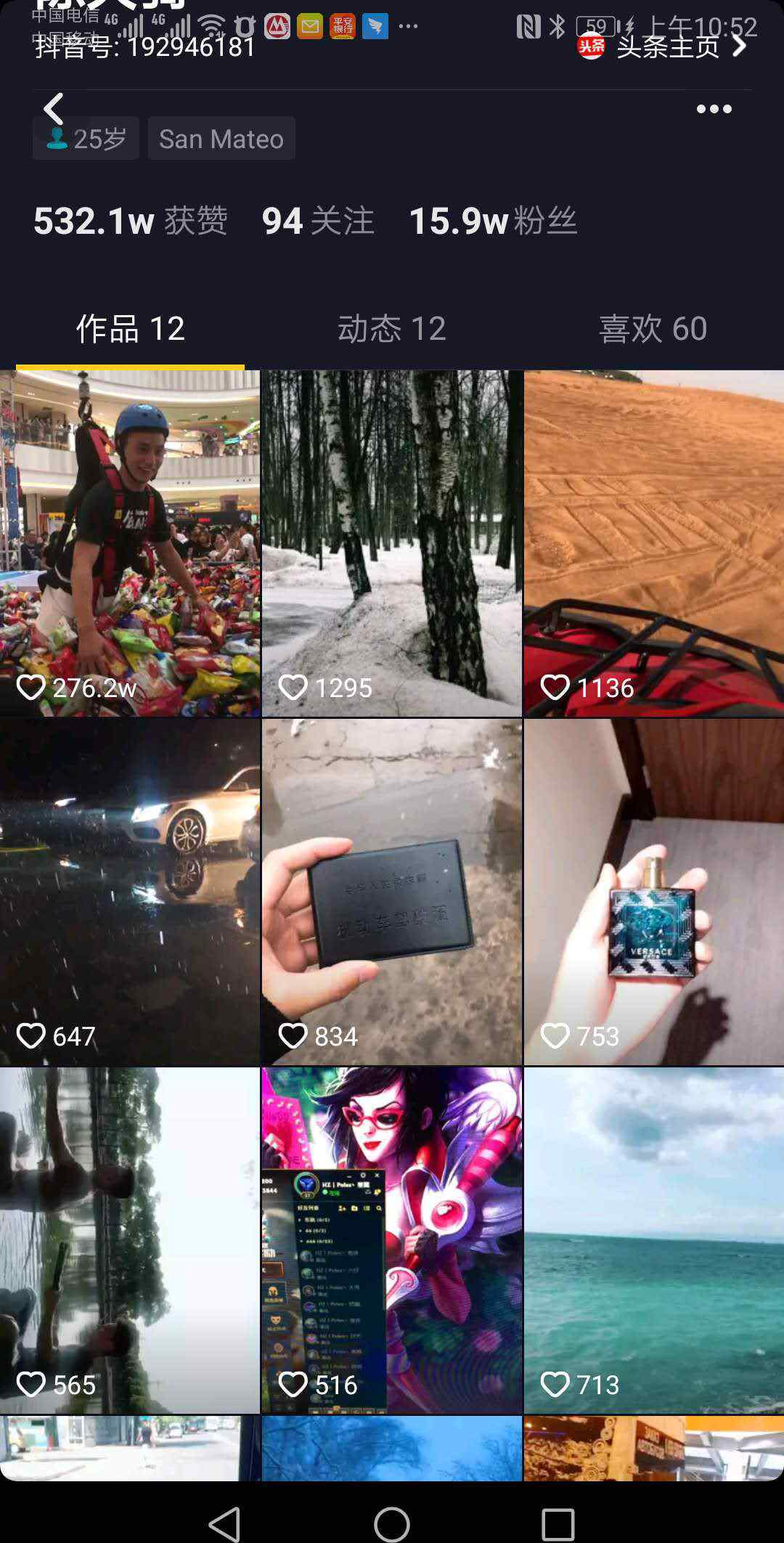
Task: Open the rainy night car video with 647 likes
Action: pyautogui.click(x=130, y=892)
